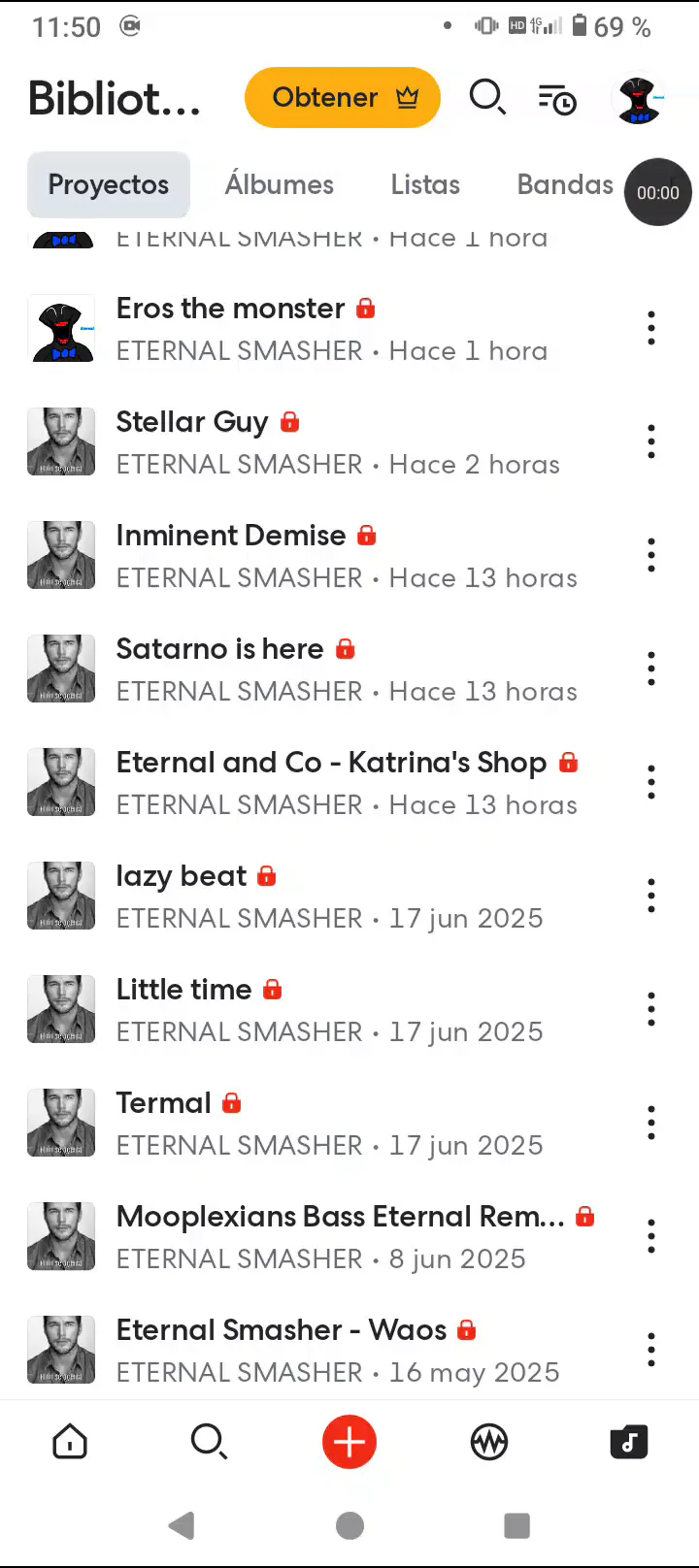Open more options for Satarno is here
Screen dimensions: 699x1568
pos(651,670)
